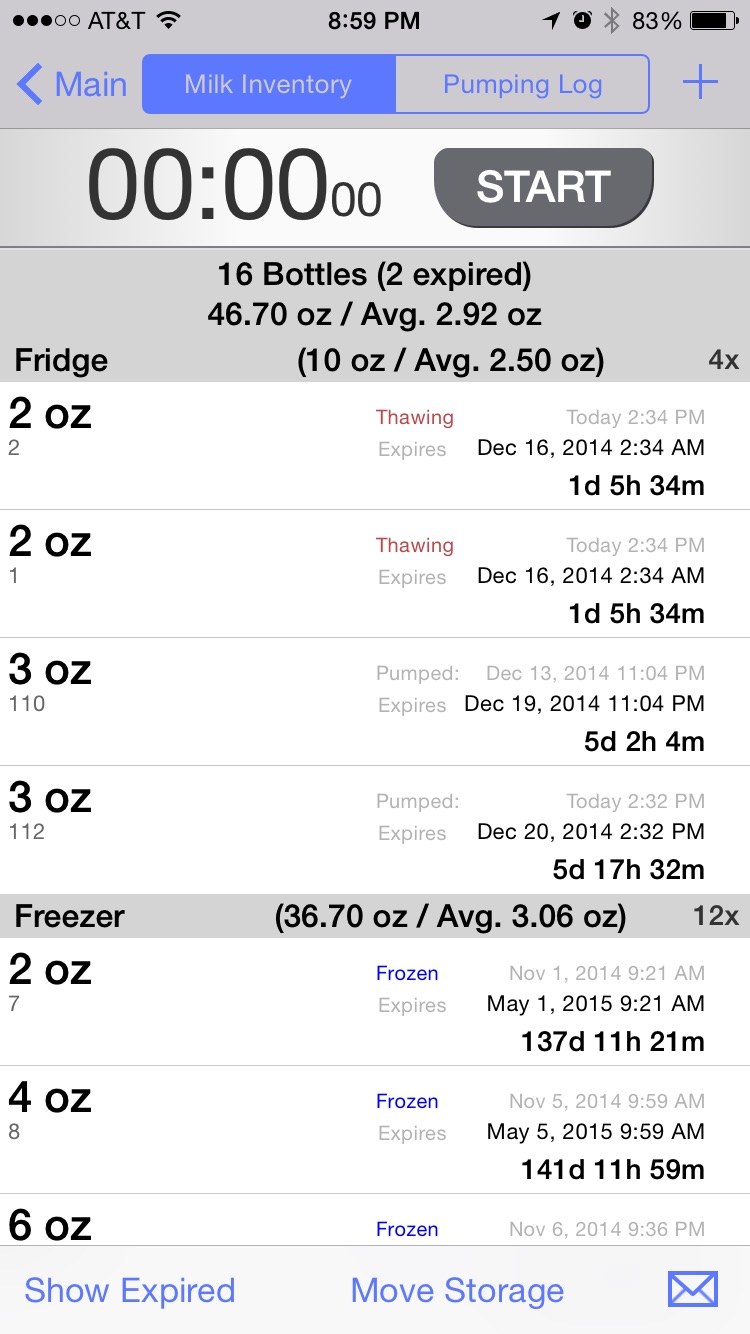
Task: Open the 3 oz bottle numbered 112
Action: tap(375, 830)
